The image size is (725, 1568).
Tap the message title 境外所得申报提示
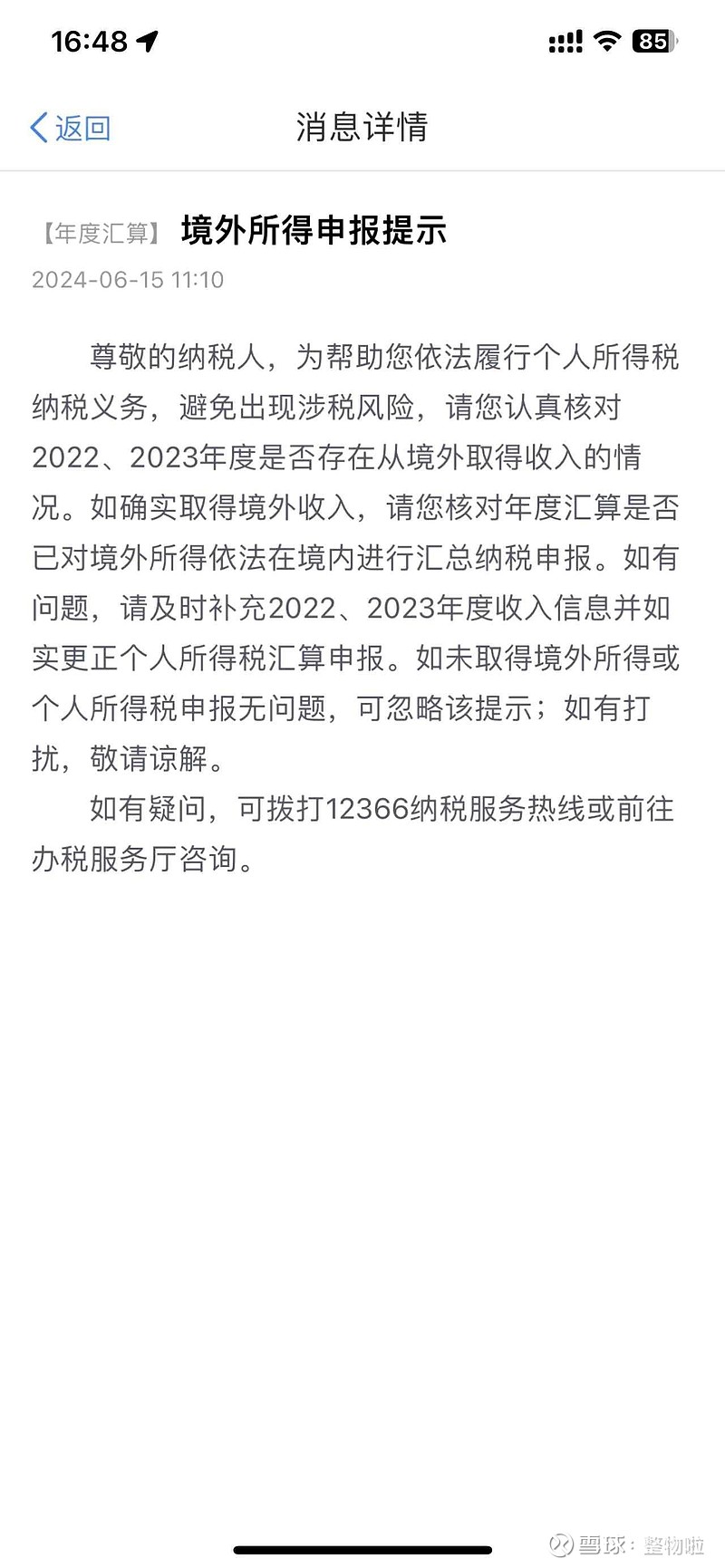313,232
